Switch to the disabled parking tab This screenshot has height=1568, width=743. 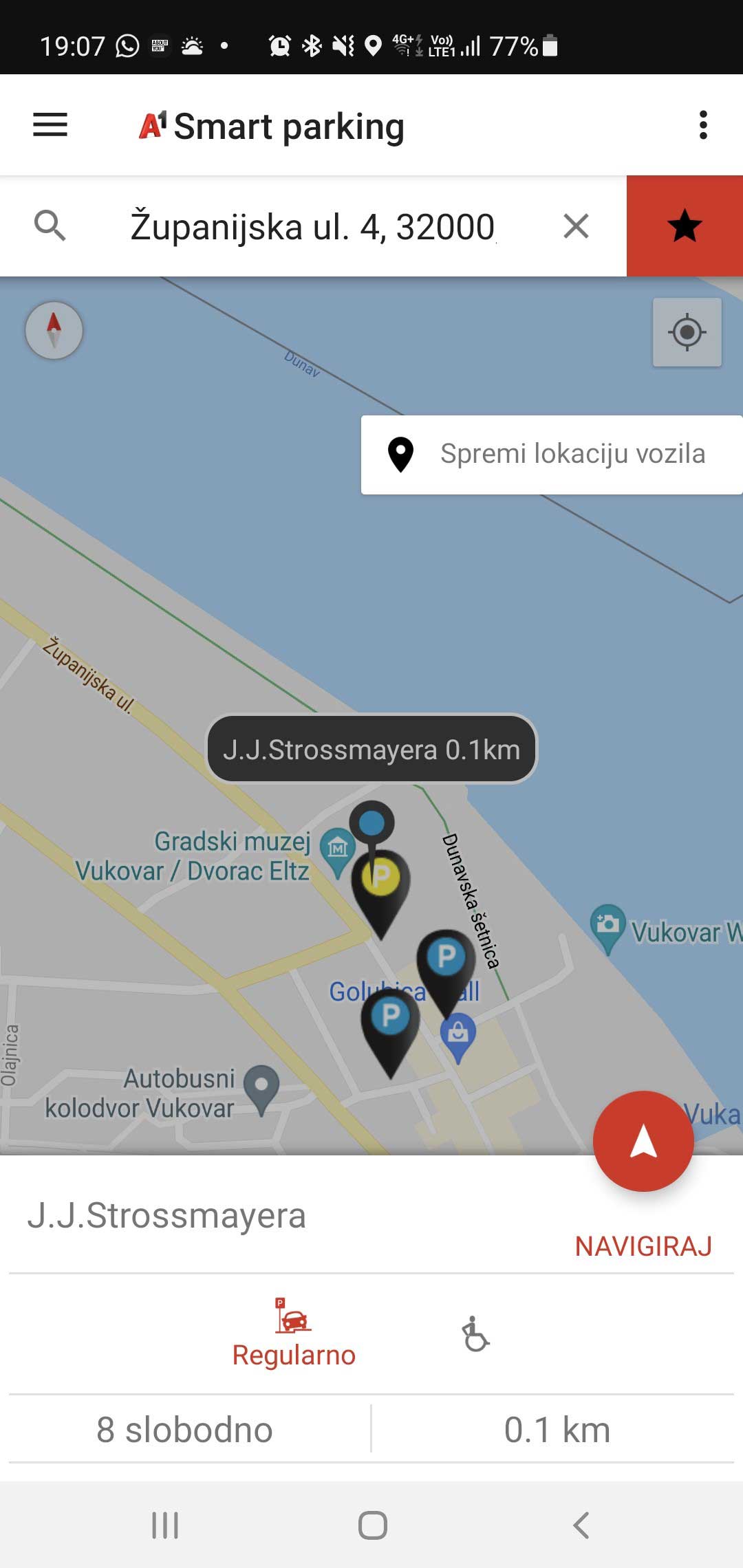click(x=475, y=1334)
